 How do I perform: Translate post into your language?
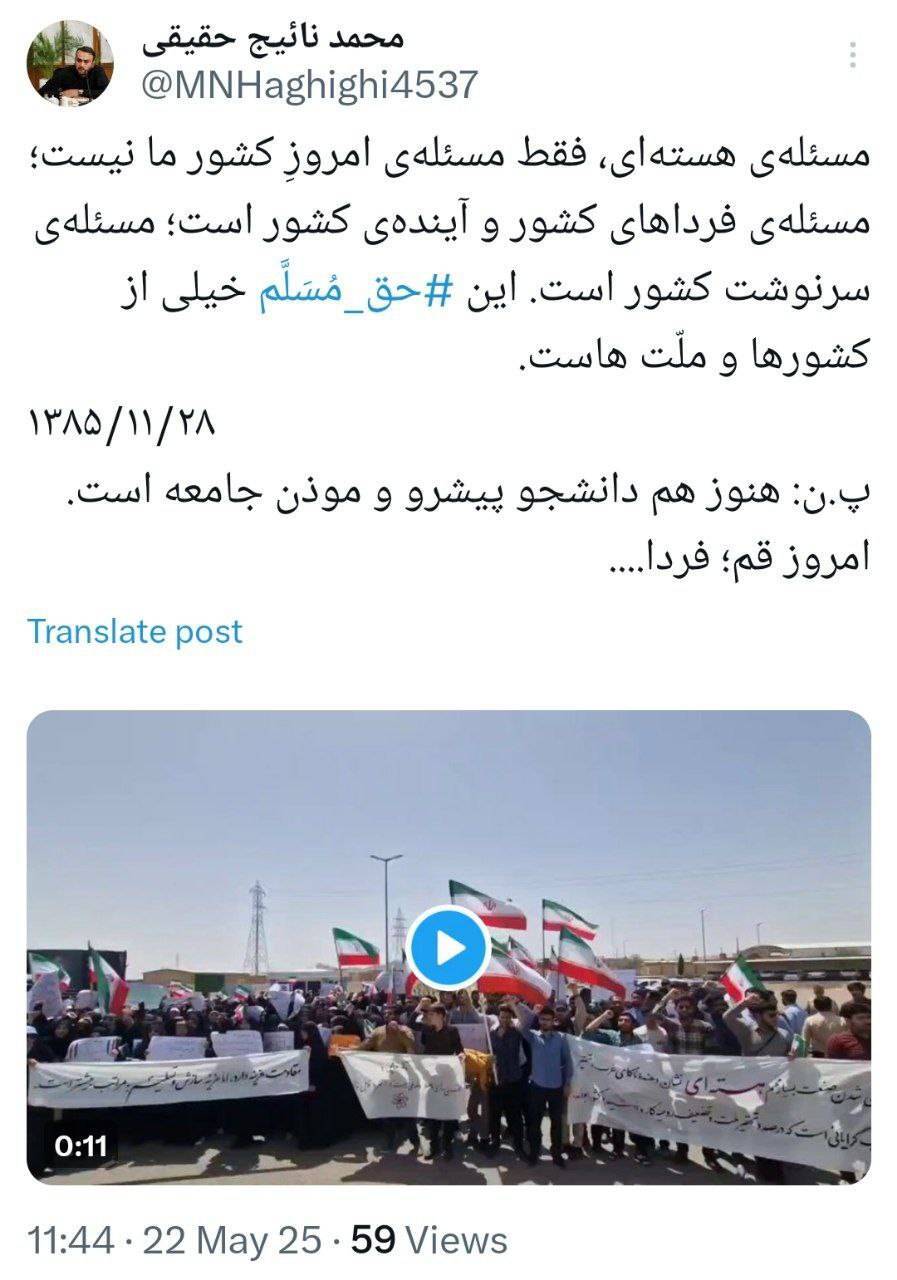134,632
